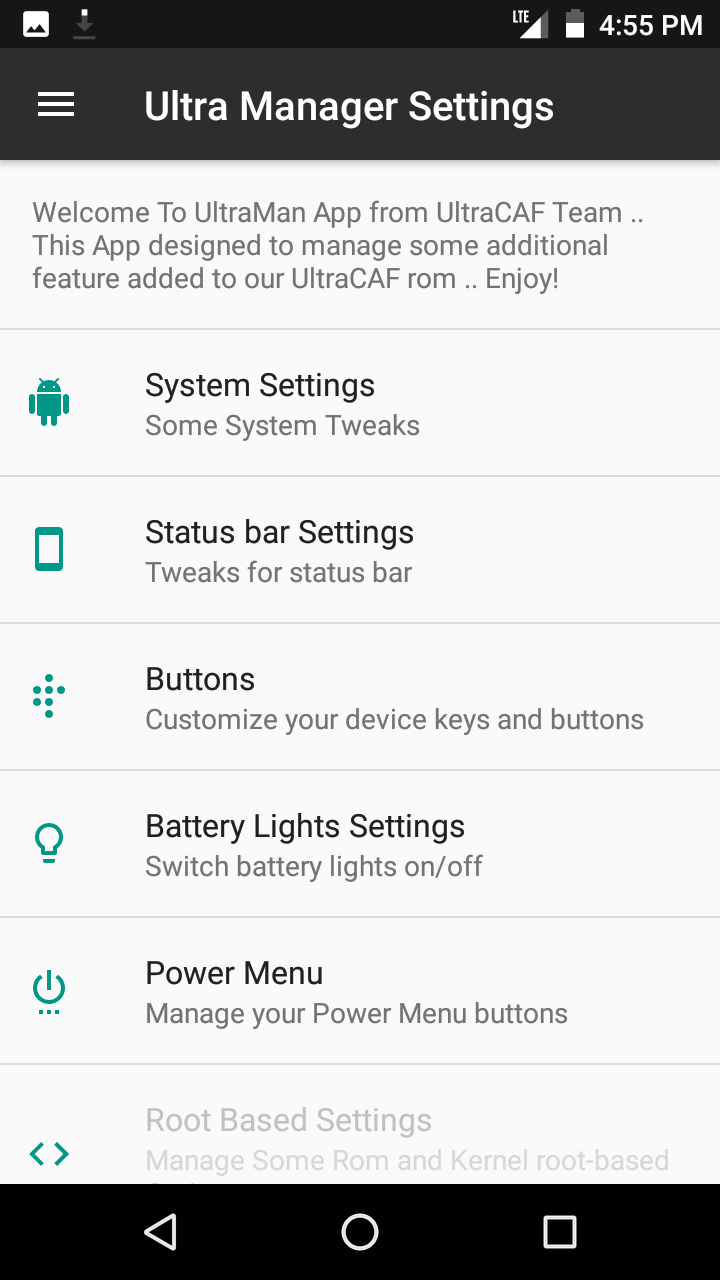The height and width of the screenshot is (1280, 720).
Task: Go to the home screen
Action: click(x=360, y=1232)
